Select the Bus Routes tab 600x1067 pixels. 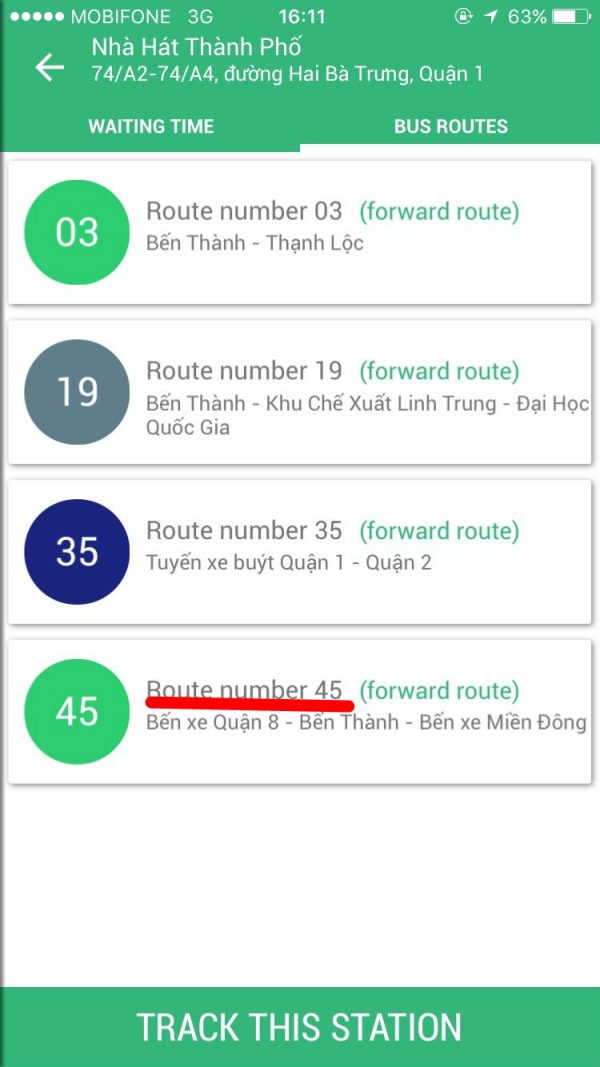pyautogui.click(x=450, y=127)
